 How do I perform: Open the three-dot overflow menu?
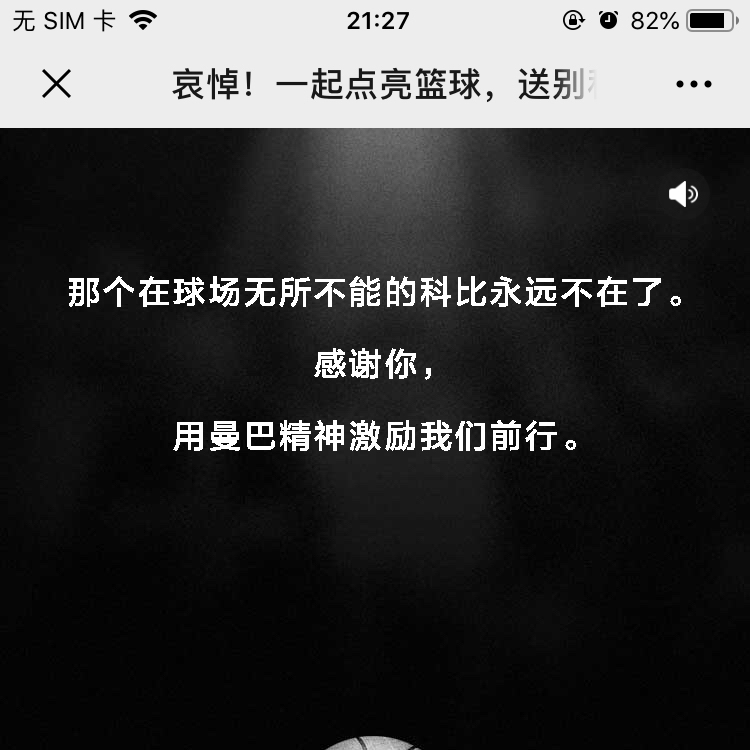click(x=693, y=85)
